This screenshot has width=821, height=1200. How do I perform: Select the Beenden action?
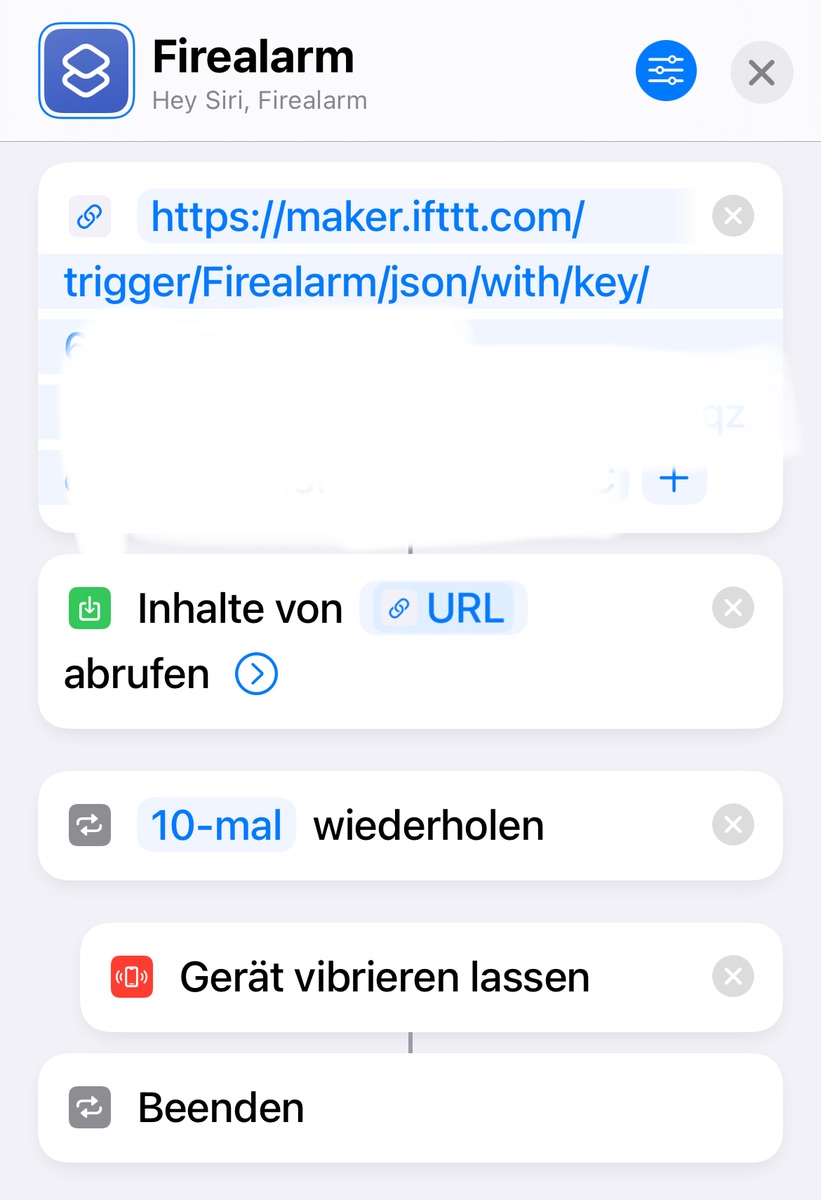pyautogui.click(x=221, y=1108)
